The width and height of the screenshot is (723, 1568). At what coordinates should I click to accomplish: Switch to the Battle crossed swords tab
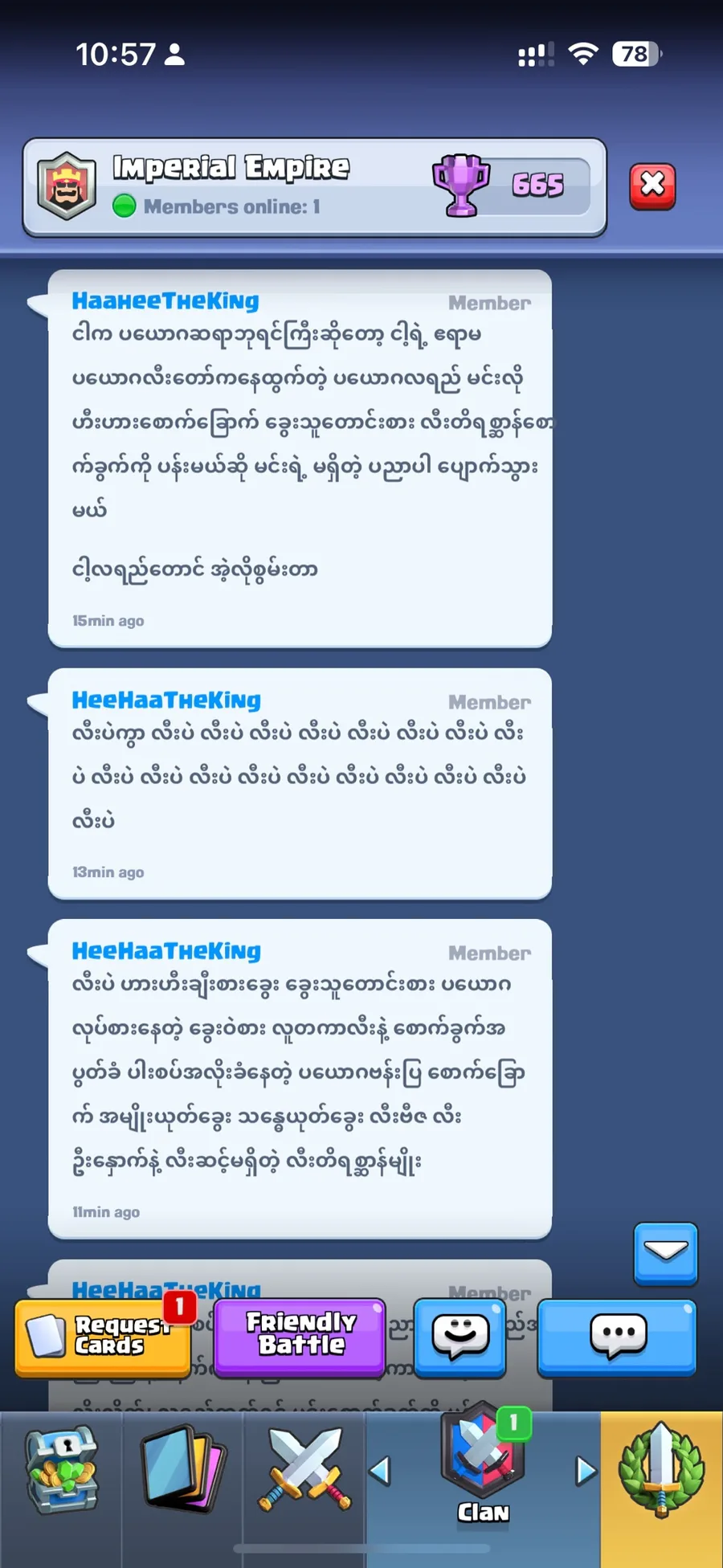click(x=304, y=1469)
